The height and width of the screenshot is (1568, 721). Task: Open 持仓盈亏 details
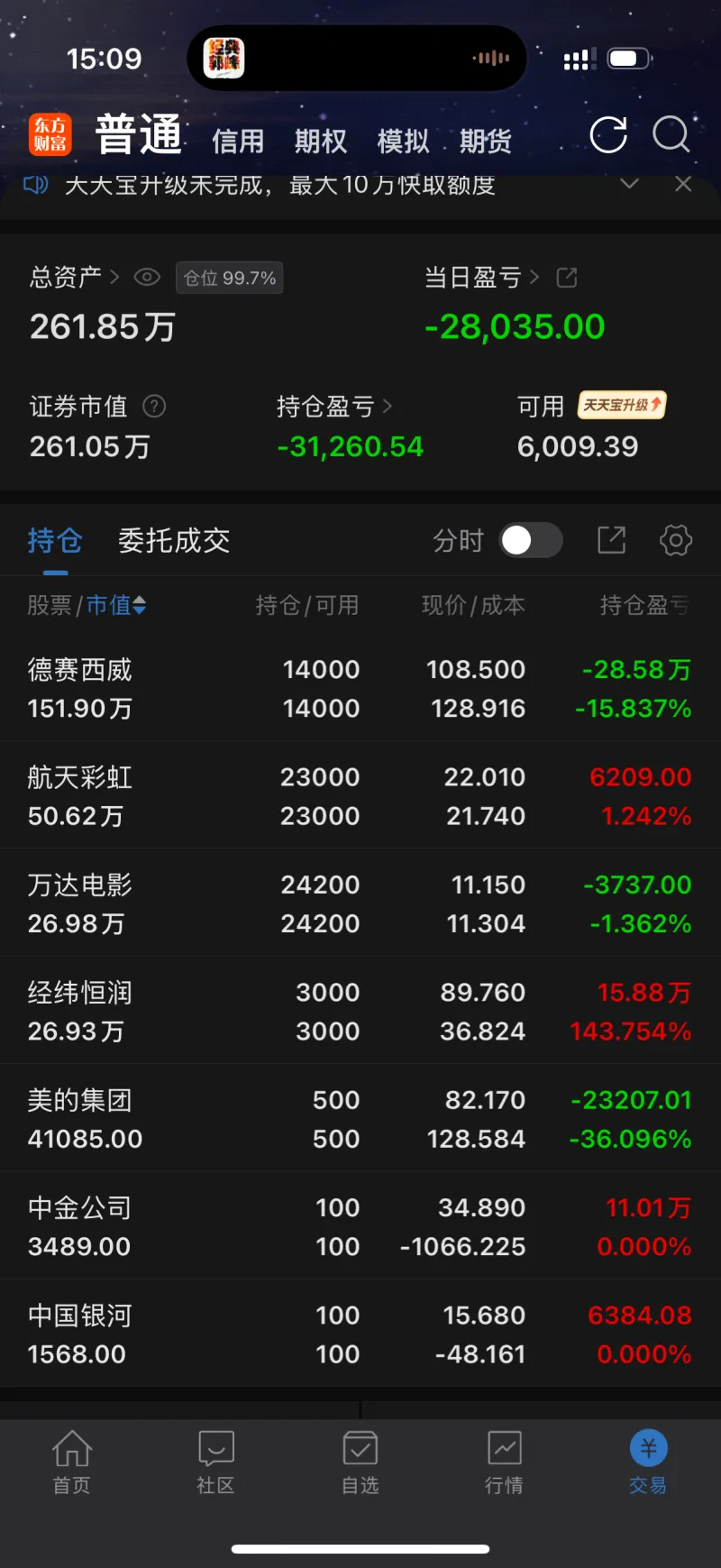pos(334,407)
